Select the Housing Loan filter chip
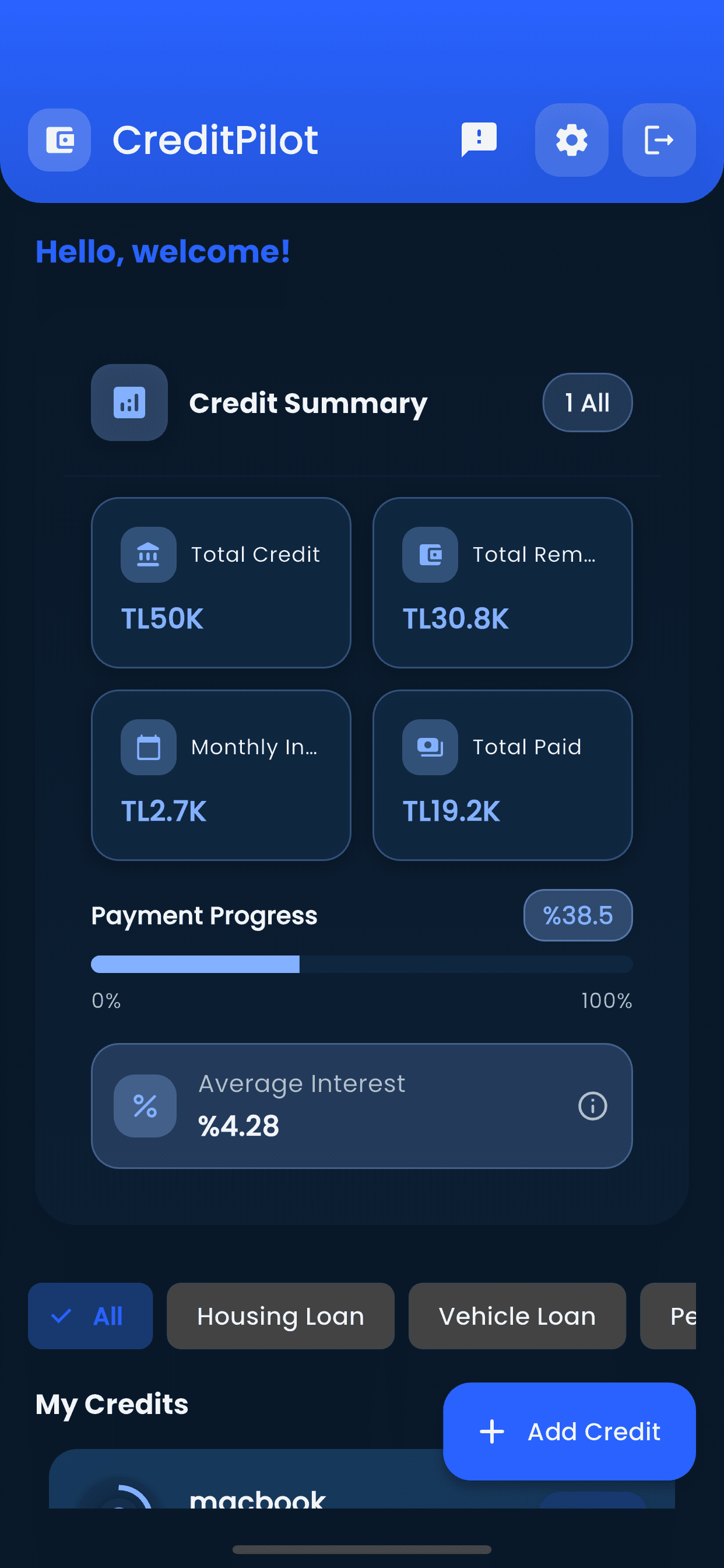Image resolution: width=724 pixels, height=1568 pixels. point(280,1315)
